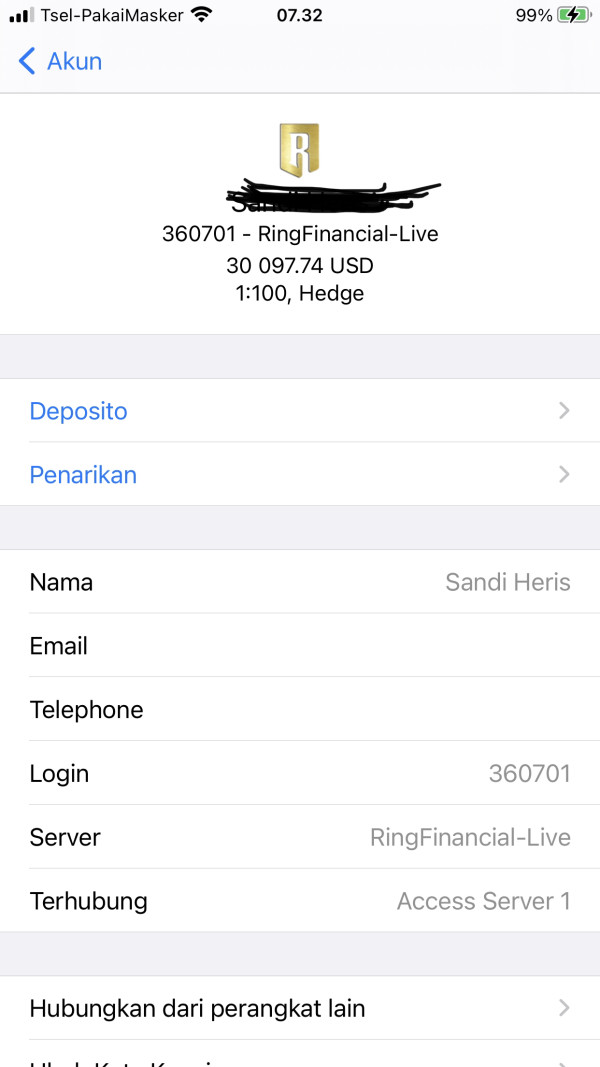
Task: Open the Deposito row
Action: [300, 411]
